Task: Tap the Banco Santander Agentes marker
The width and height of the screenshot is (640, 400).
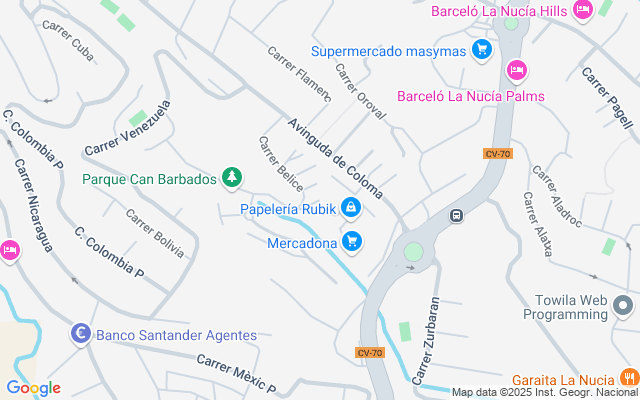Action: pyautogui.click(x=81, y=335)
